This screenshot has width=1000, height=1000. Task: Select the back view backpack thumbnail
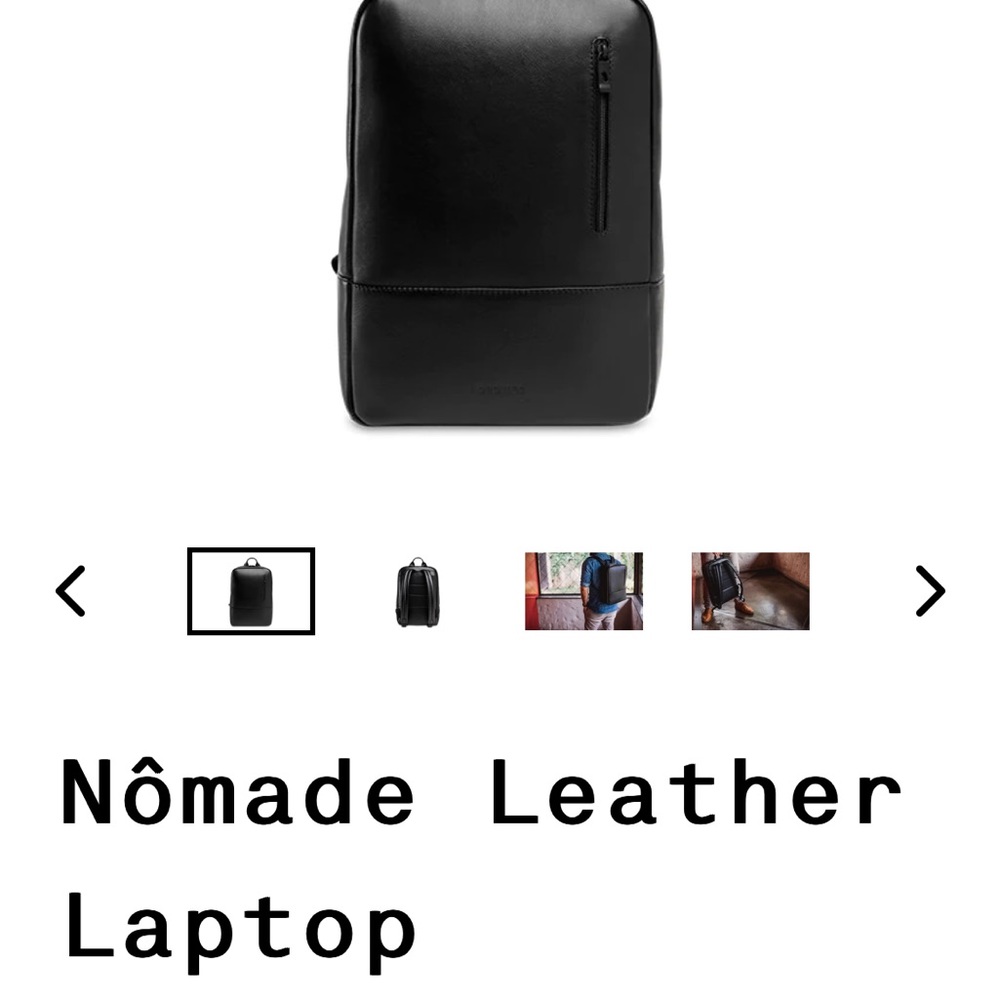[417, 591]
